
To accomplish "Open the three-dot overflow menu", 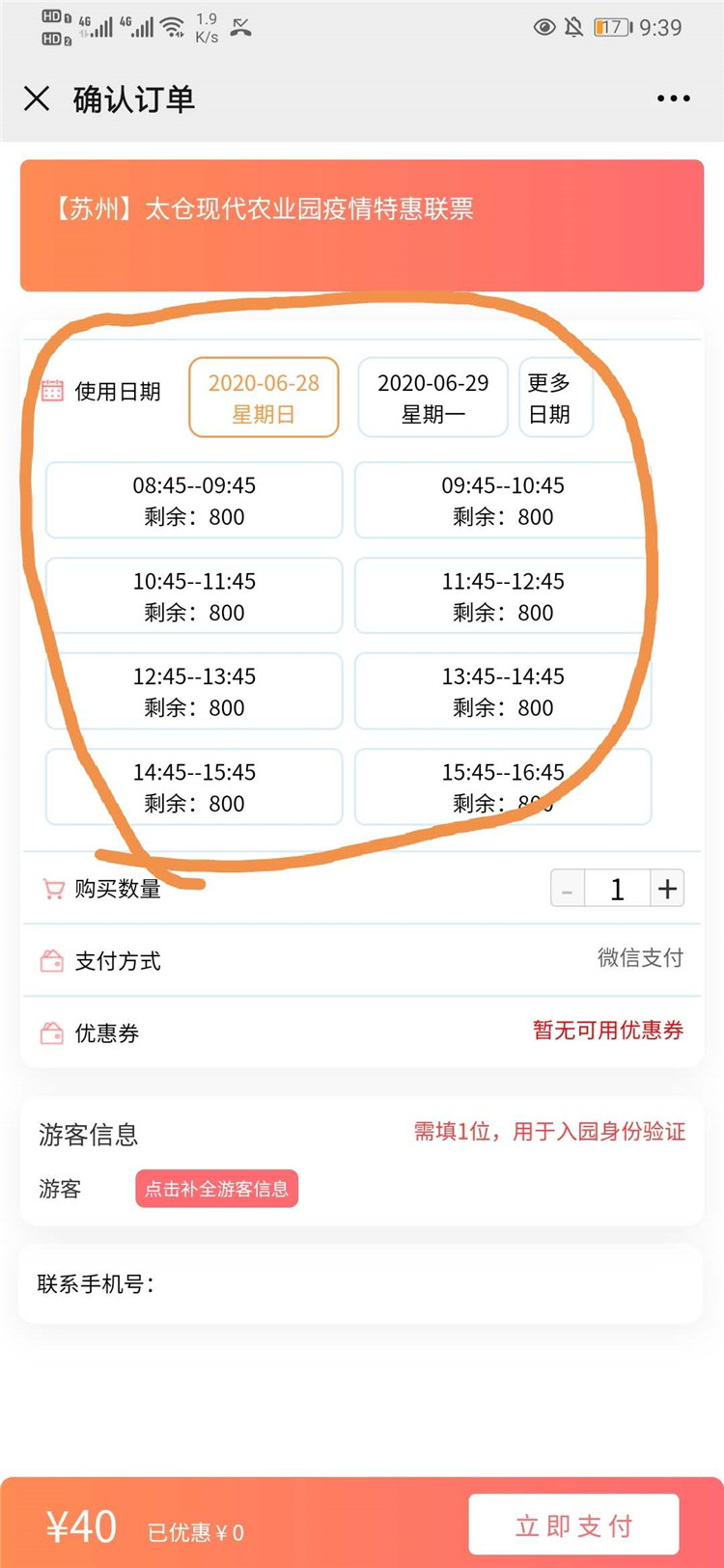I will (x=673, y=98).
